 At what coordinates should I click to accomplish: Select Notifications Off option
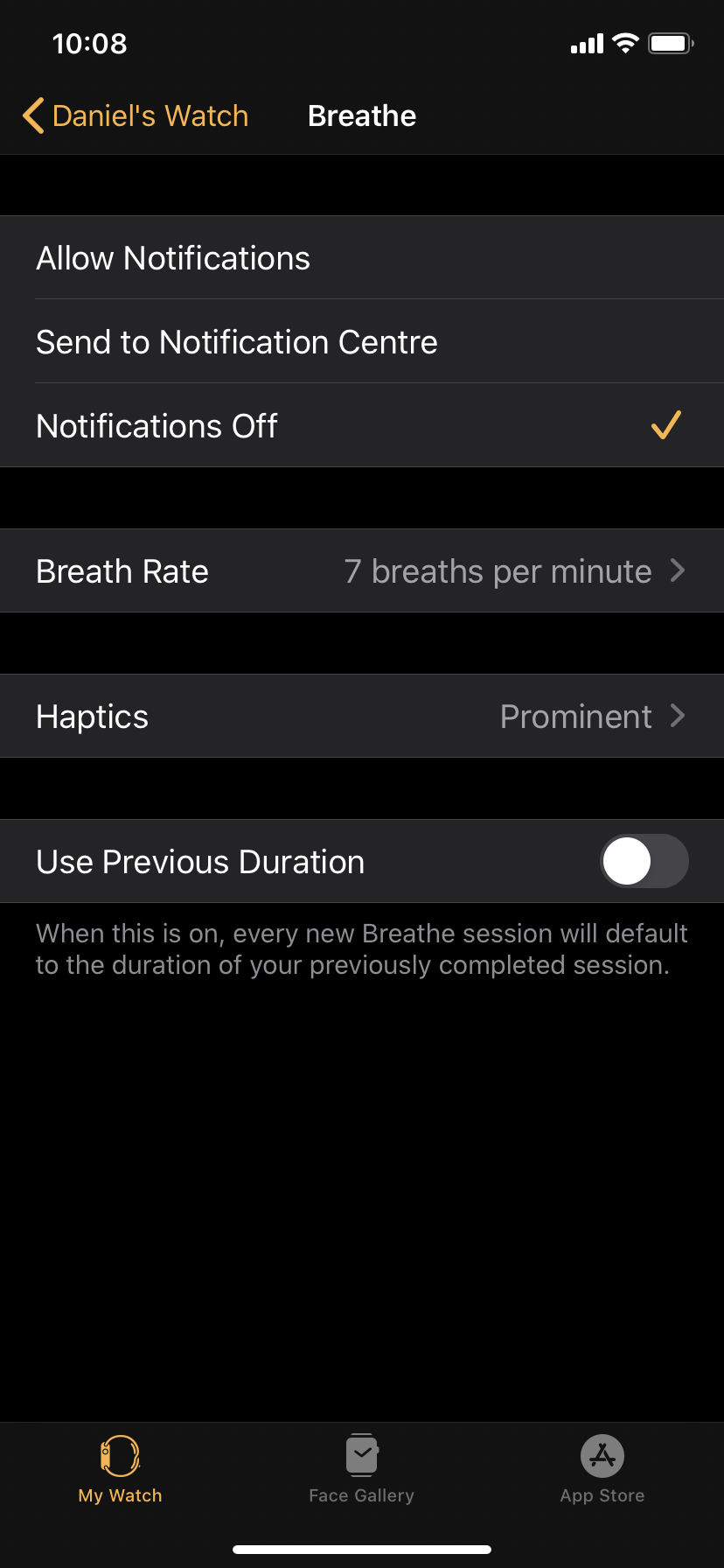pyautogui.click(x=362, y=426)
